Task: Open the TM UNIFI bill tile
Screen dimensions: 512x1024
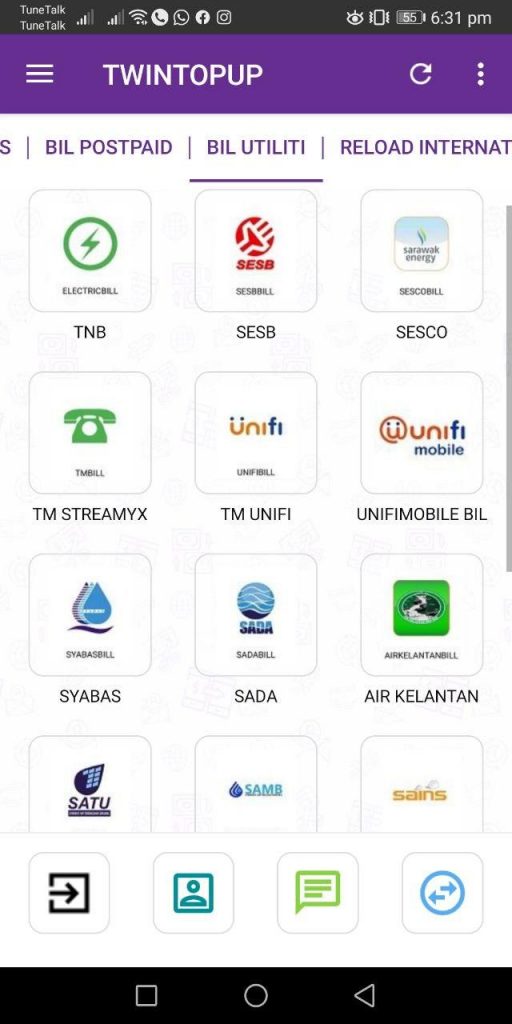Action: (256, 433)
